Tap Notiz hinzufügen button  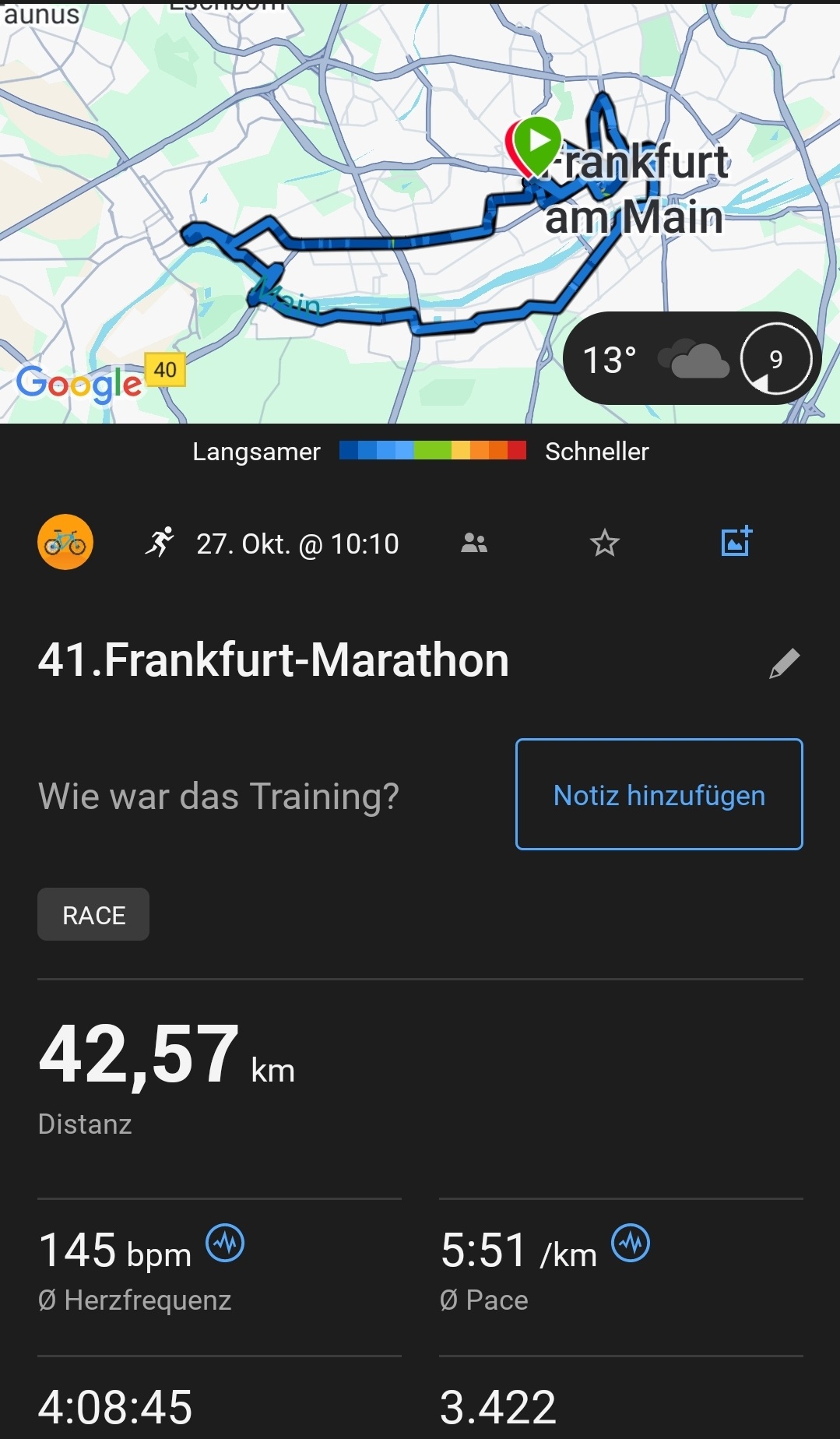(x=659, y=794)
